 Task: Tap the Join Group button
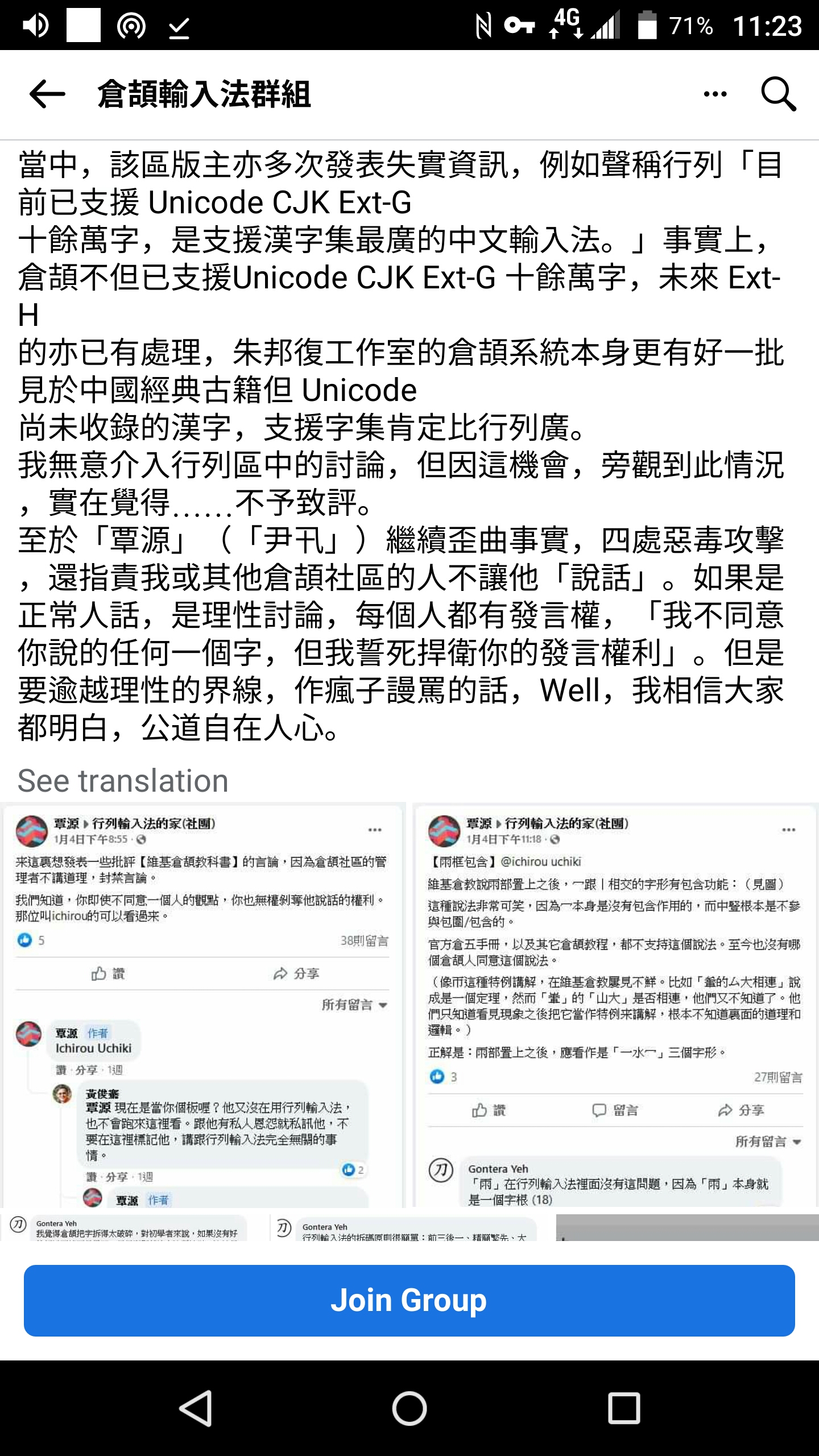(x=409, y=1301)
